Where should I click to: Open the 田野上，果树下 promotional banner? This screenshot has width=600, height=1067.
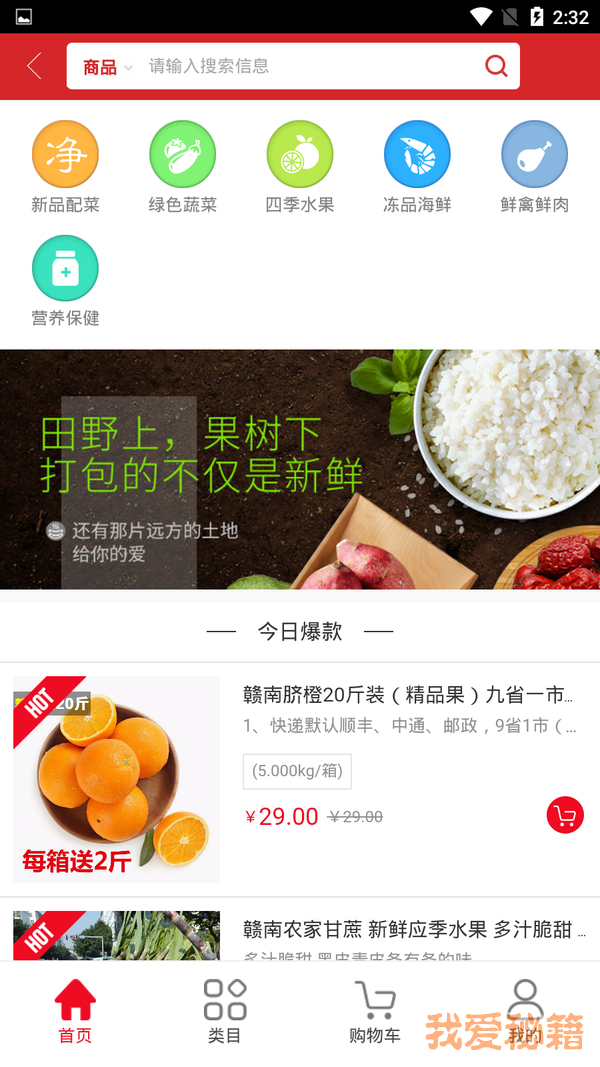300,469
